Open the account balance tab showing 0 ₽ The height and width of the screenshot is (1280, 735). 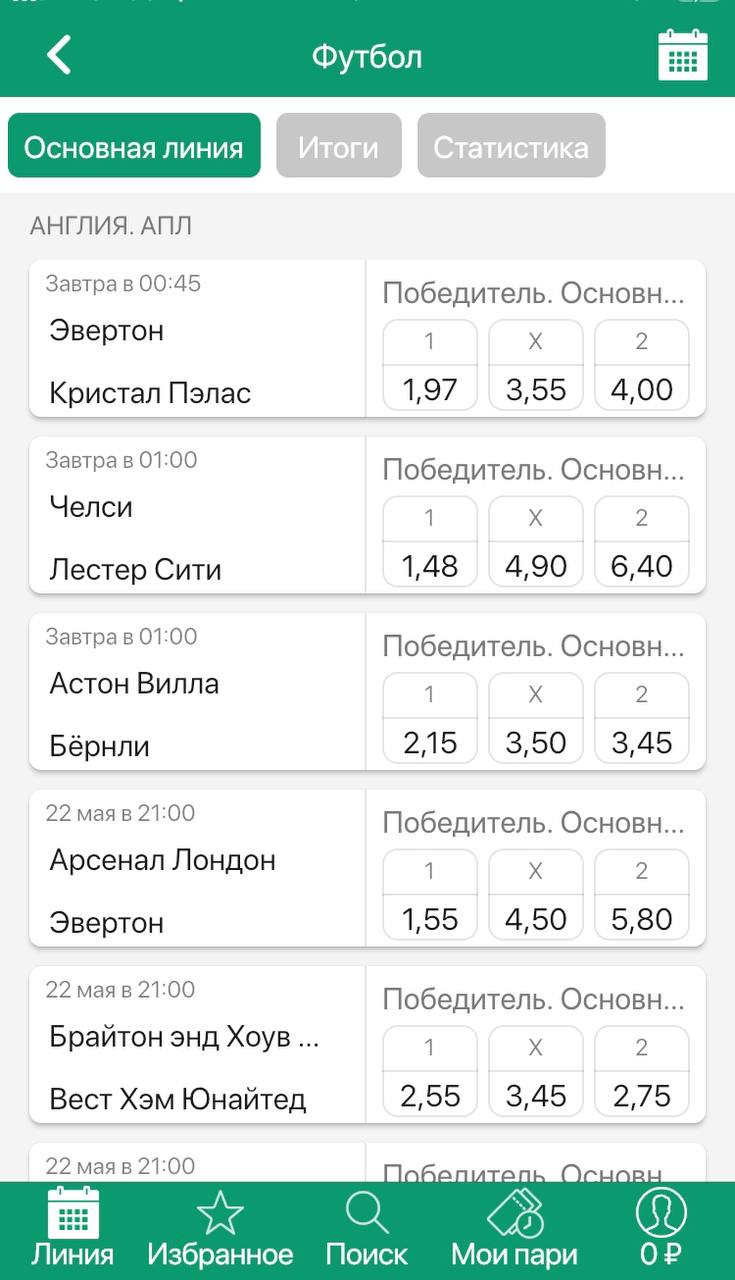tap(661, 1228)
